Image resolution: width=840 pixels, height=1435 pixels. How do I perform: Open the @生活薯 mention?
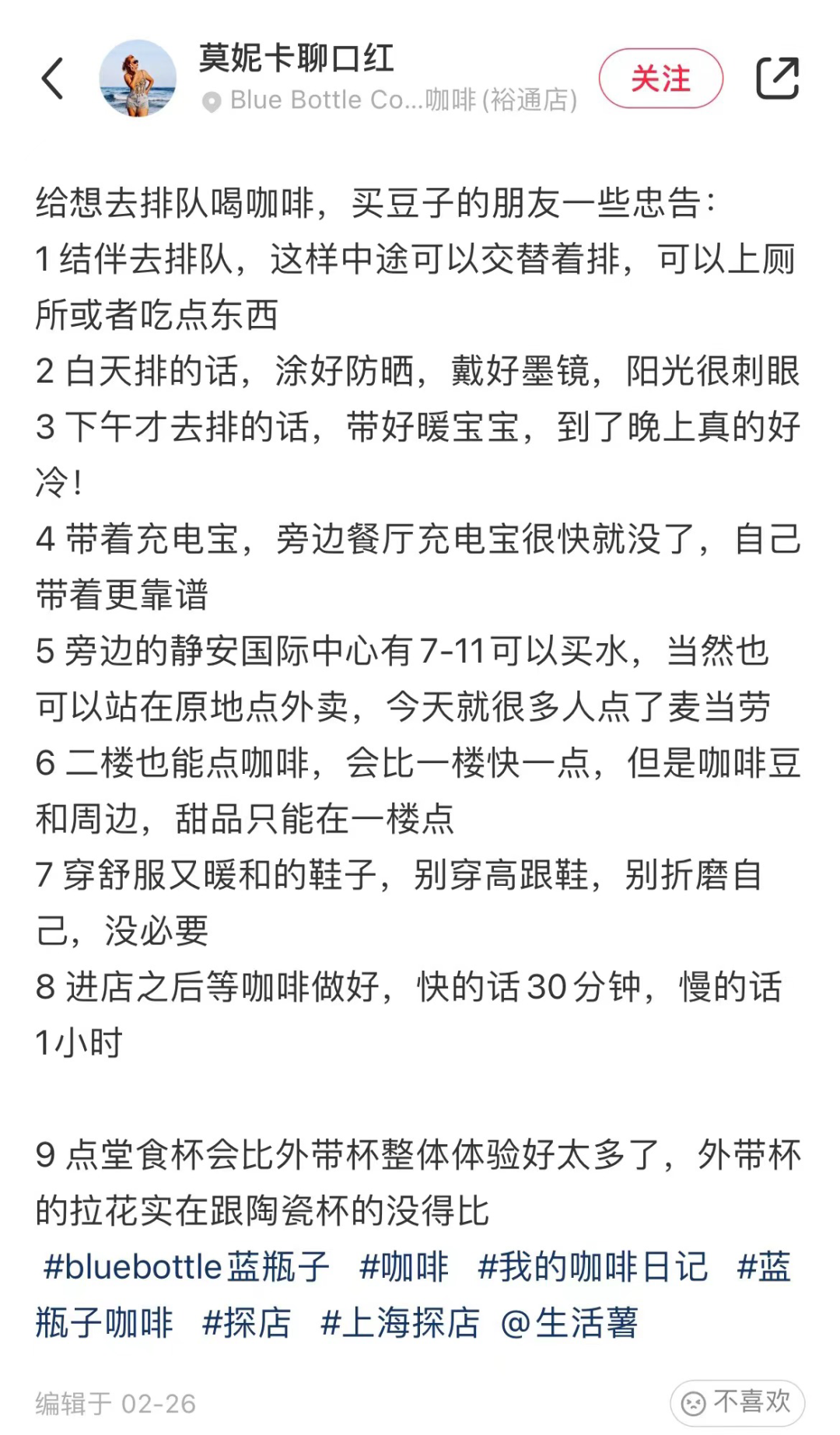pyautogui.click(x=569, y=1323)
